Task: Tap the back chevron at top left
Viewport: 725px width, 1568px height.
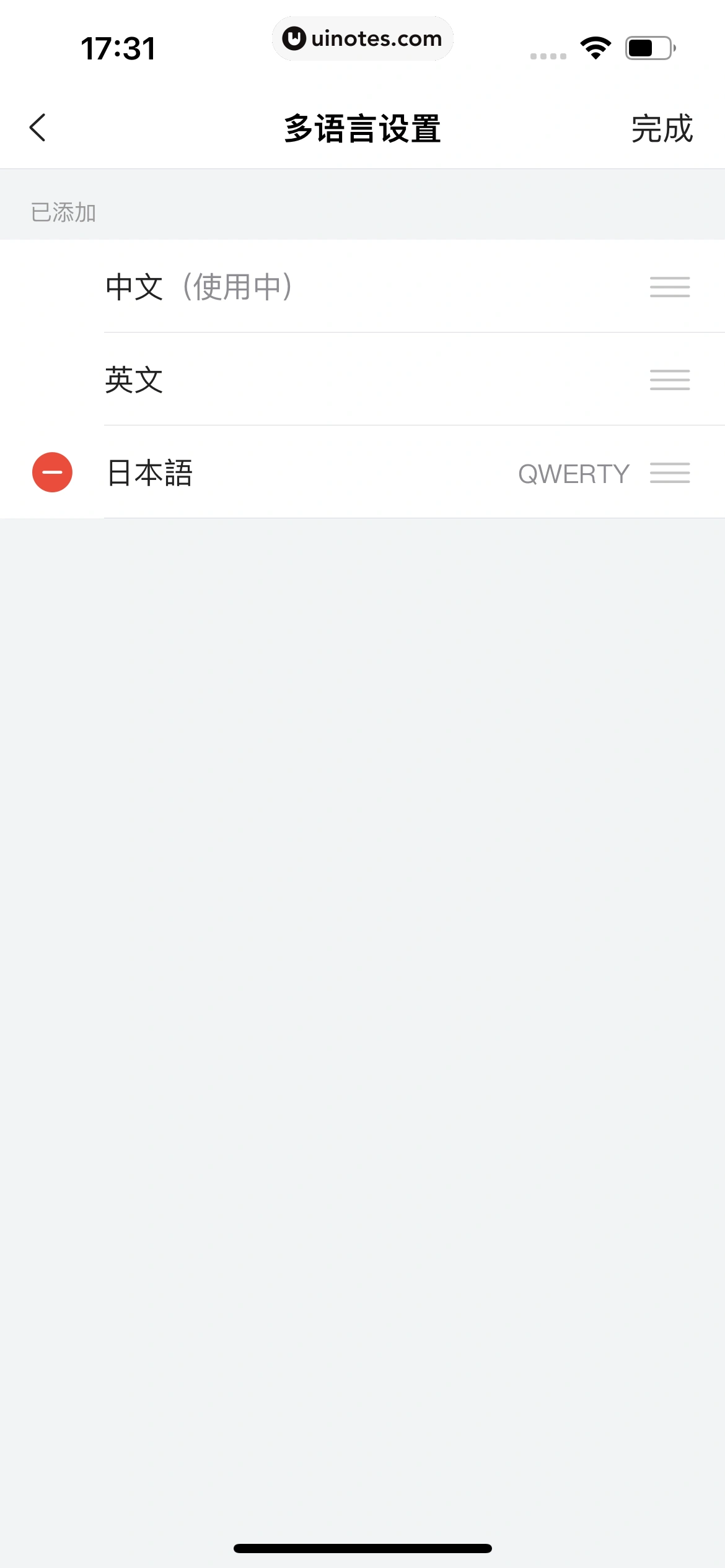Action: pyautogui.click(x=37, y=128)
